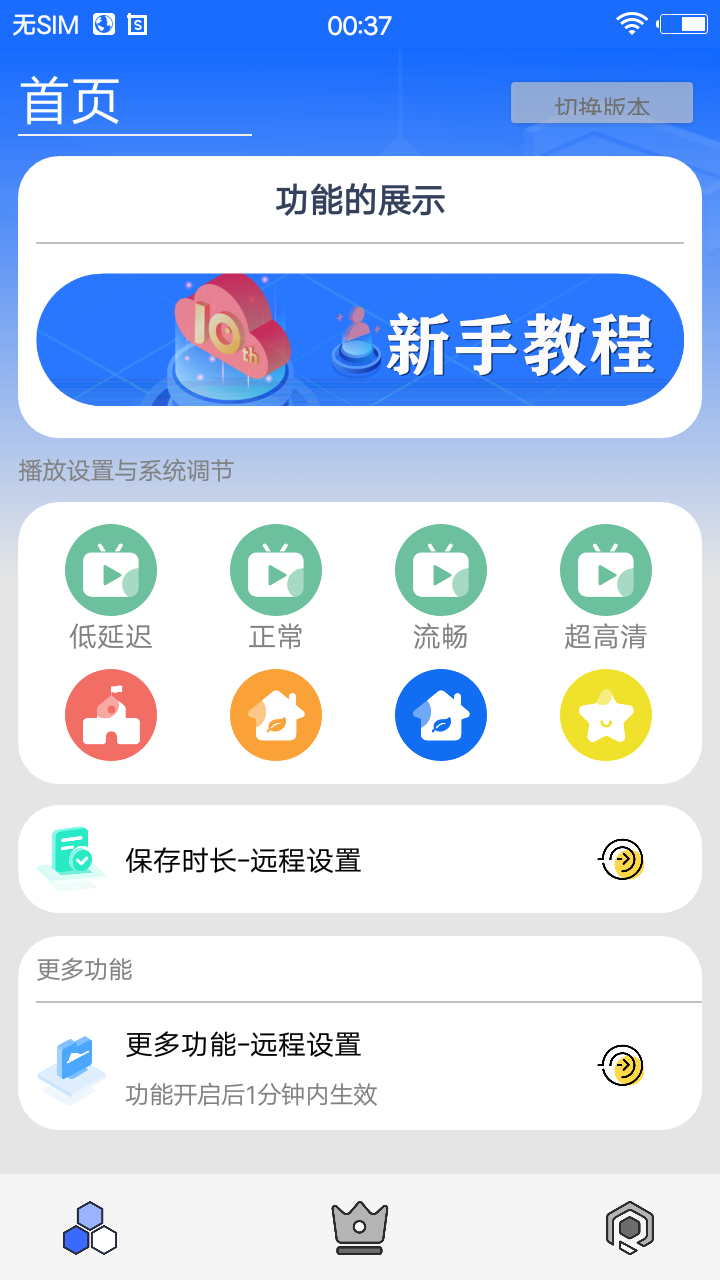Click the 功能的展示 card title
This screenshot has width=720, height=1280.
click(x=360, y=199)
